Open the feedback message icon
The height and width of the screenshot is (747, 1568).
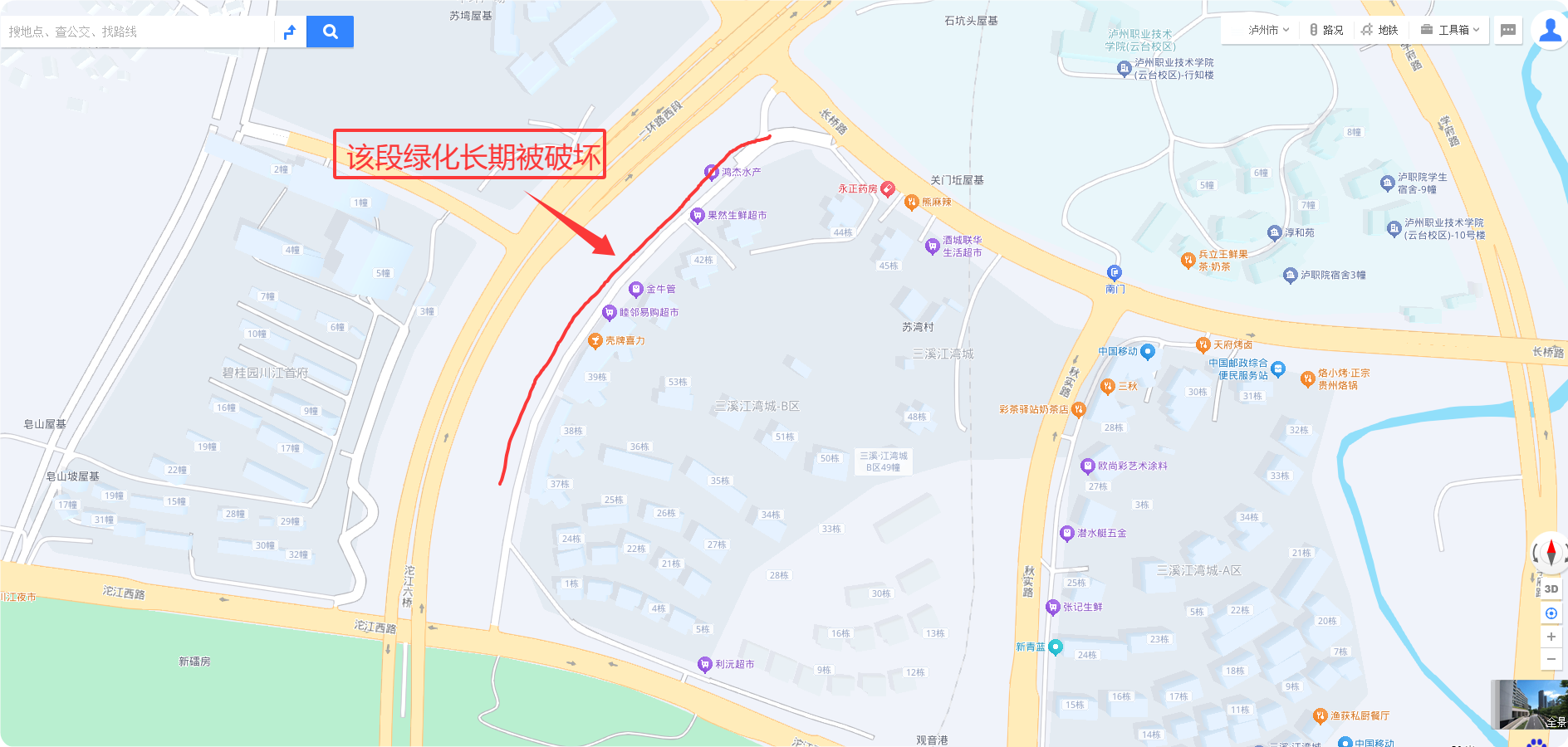tap(1508, 31)
